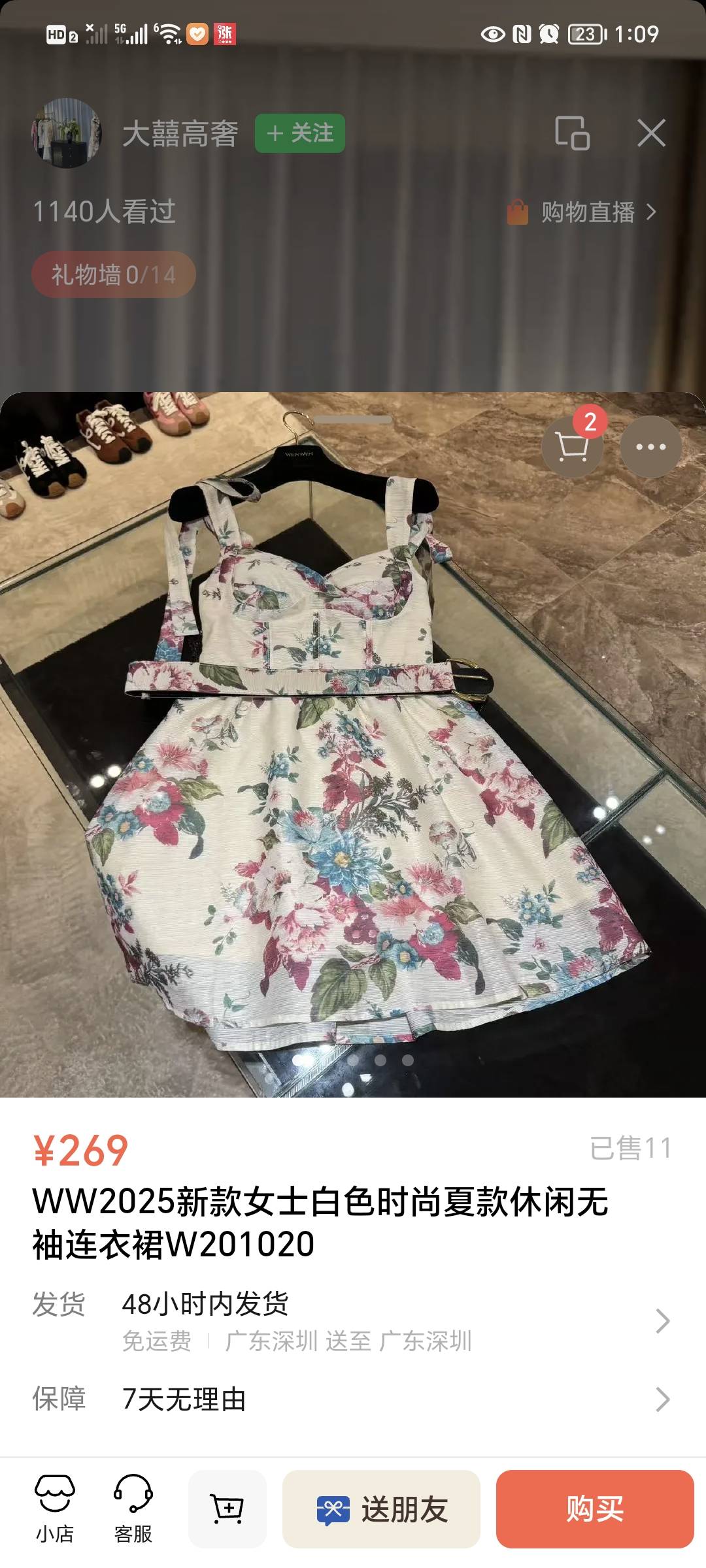Add dress to shopping cart
Screen dimensions: 706x1568
(227, 1509)
